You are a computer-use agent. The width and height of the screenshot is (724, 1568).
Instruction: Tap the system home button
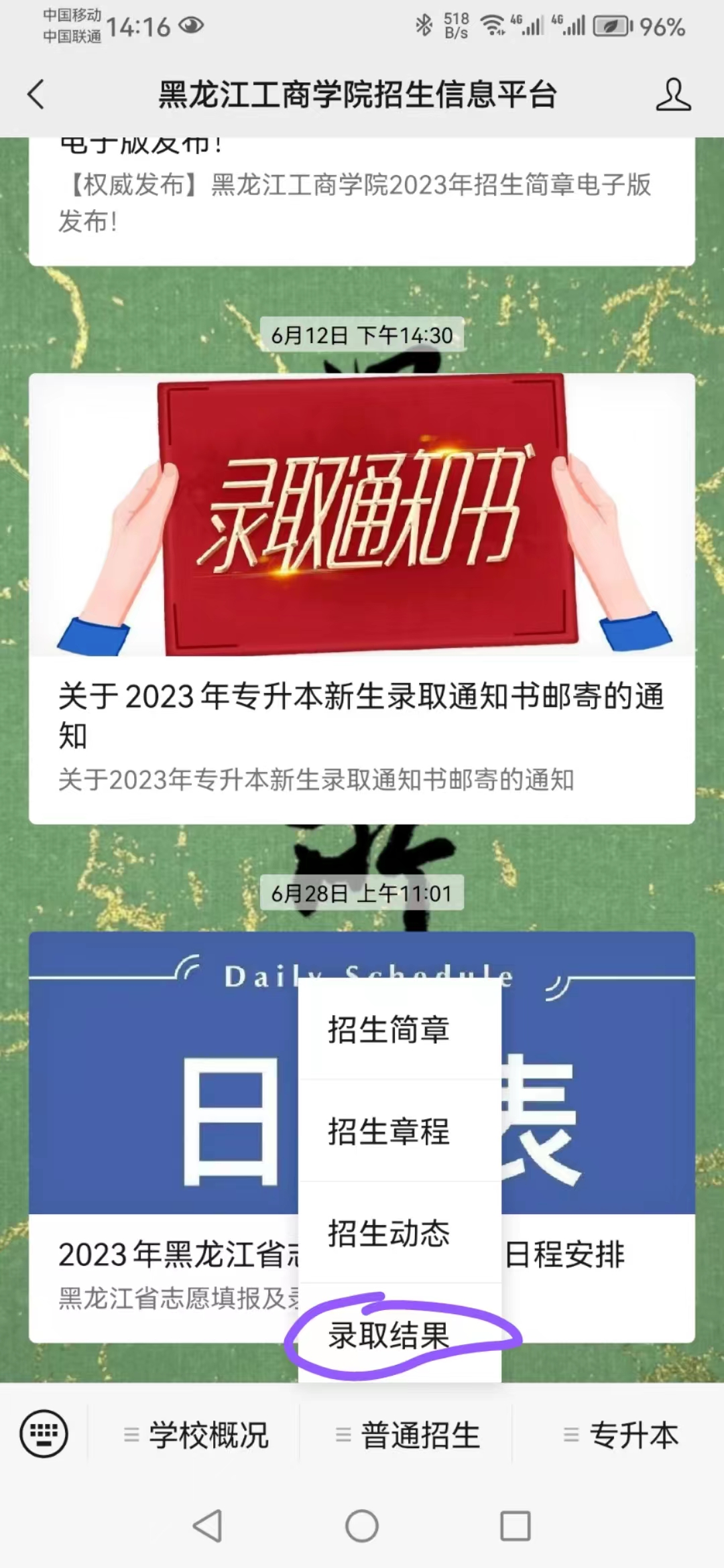tap(362, 1526)
